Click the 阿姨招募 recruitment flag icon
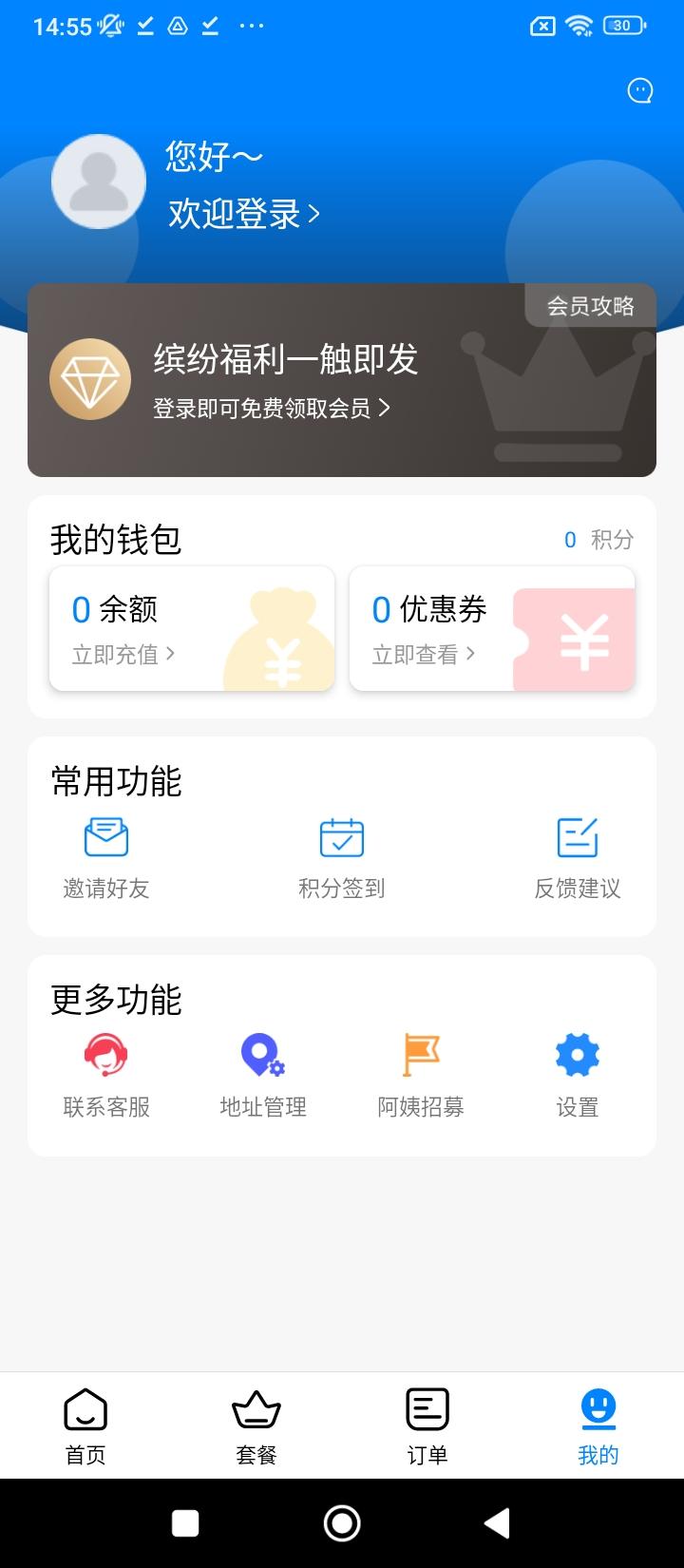The width and height of the screenshot is (684, 1568). pyautogui.click(x=420, y=1055)
